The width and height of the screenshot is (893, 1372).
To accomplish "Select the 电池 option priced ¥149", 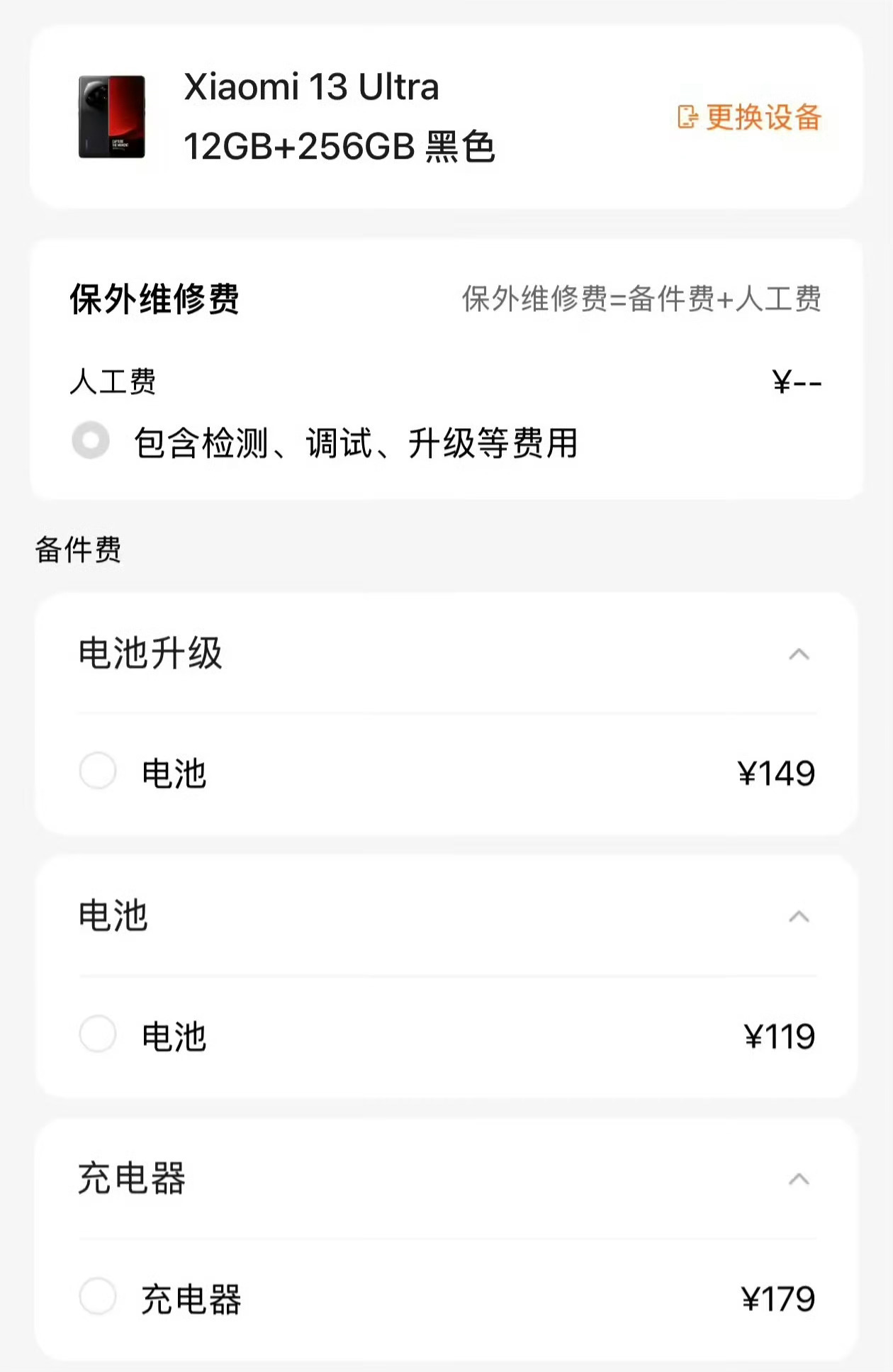I will tap(98, 771).
